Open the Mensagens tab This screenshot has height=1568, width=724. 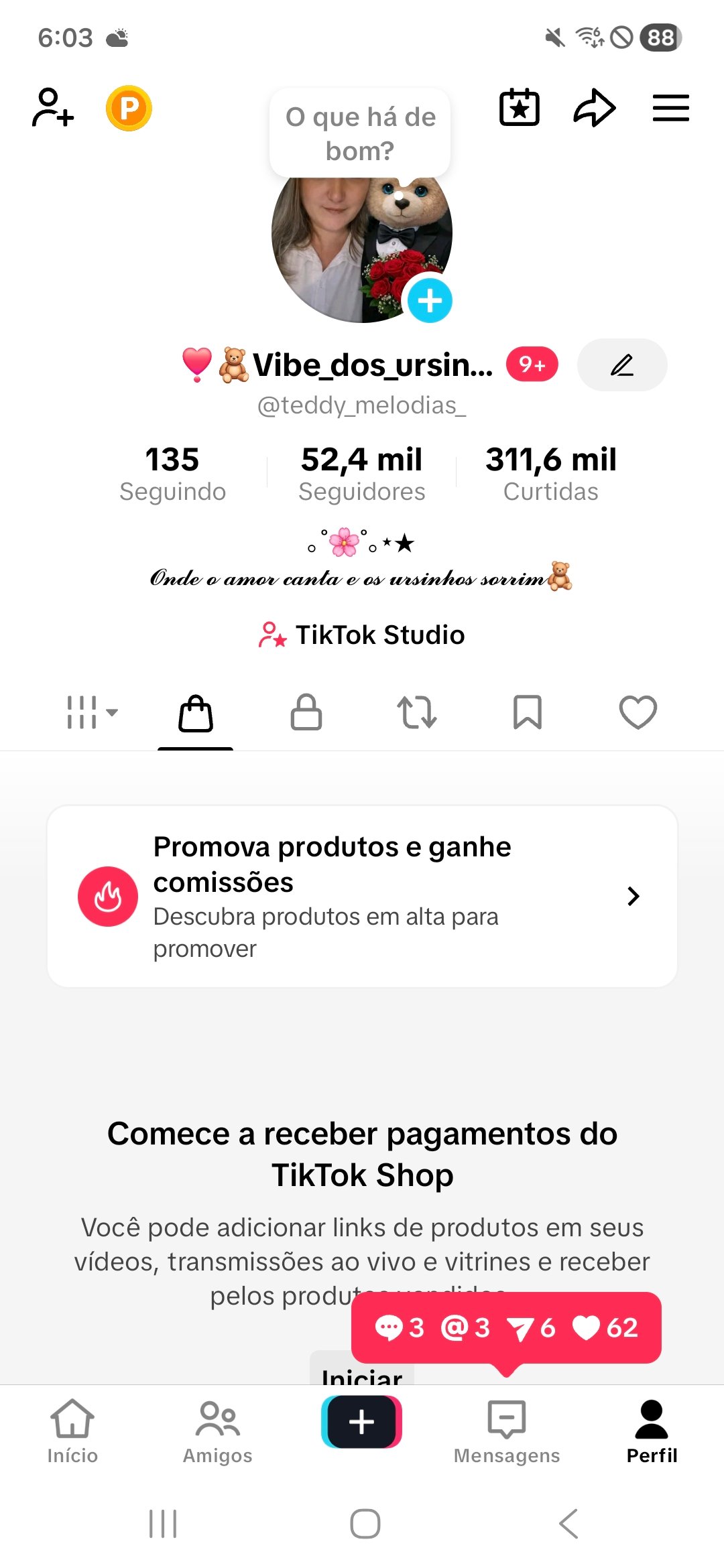tap(507, 1430)
